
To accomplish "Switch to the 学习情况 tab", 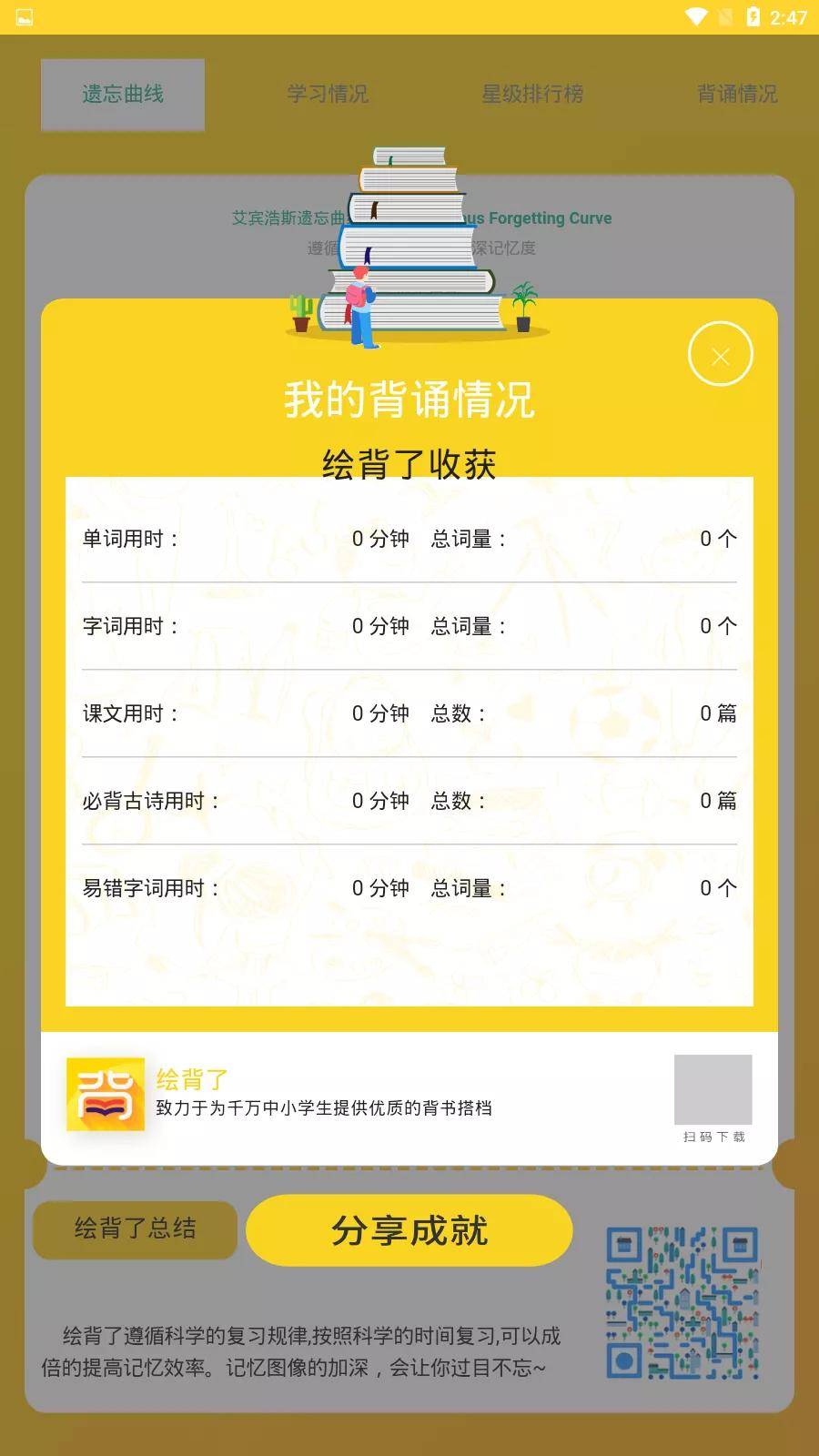I will [328, 95].
